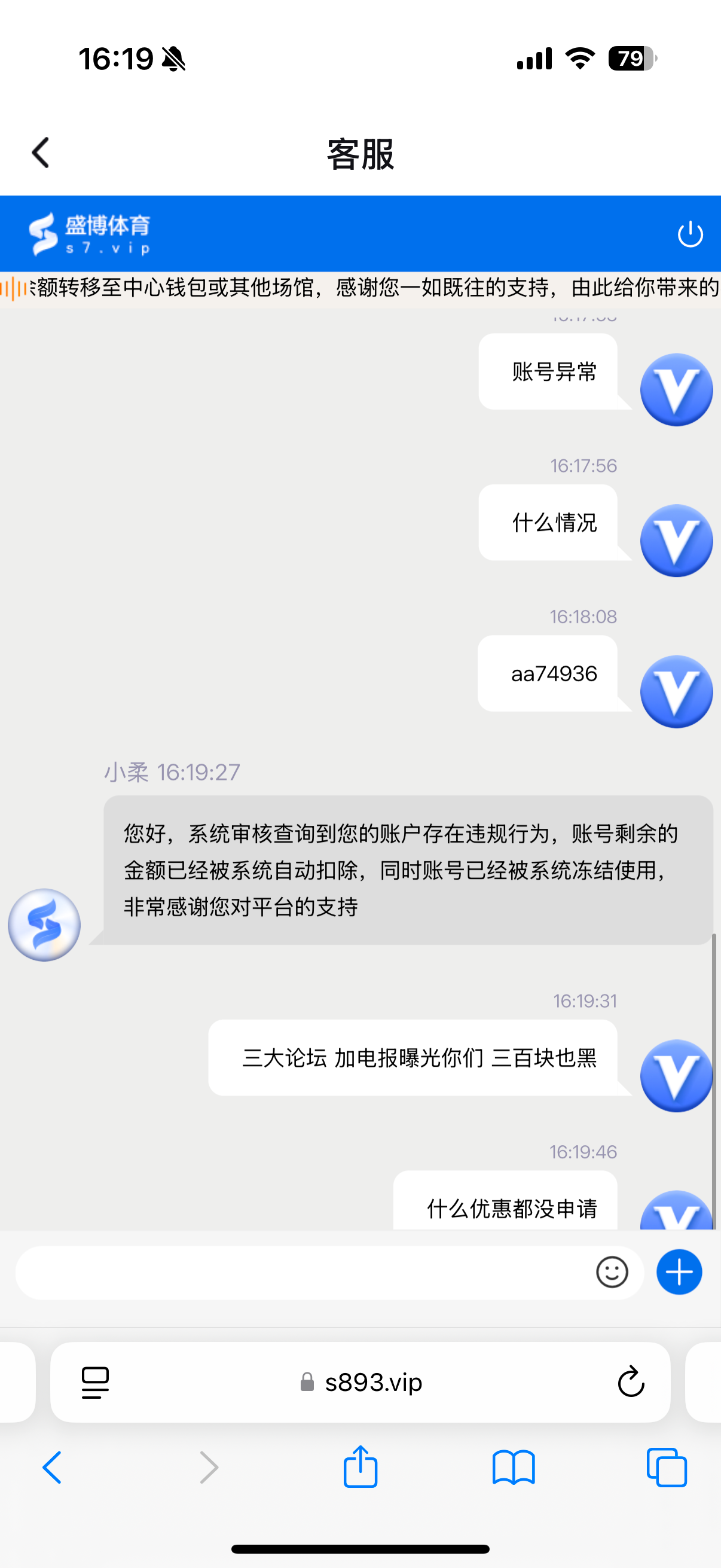721x1568 pixels.
Task: Tap the blue V avatar next to aa74936
Action: tap(676, 692)
